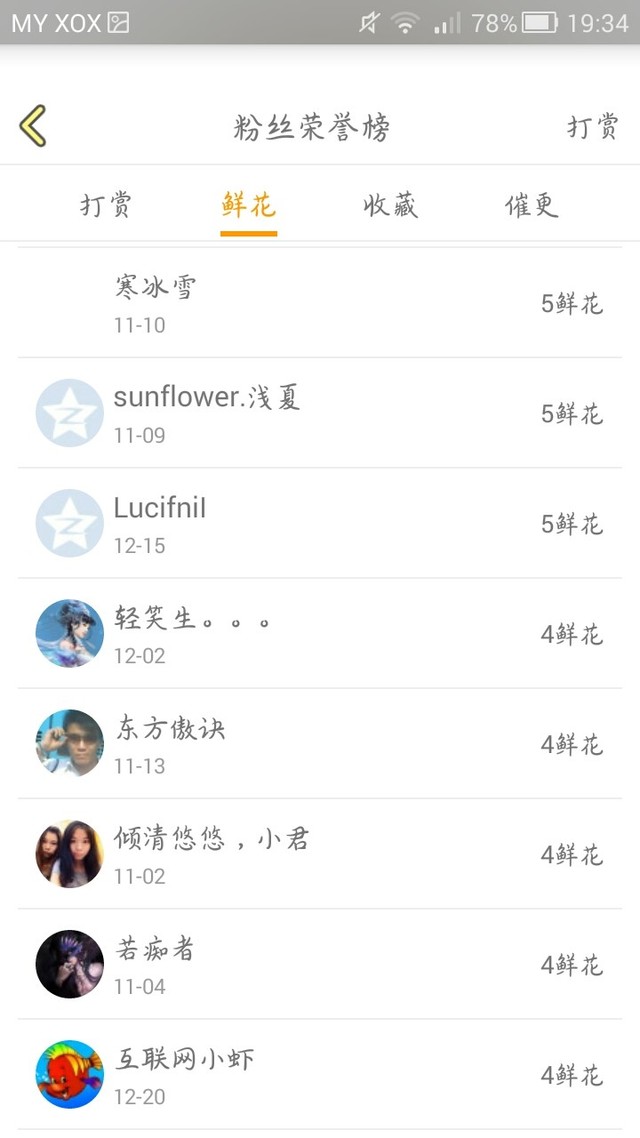View fan 东方傲诀's entry
Image resolution: width=640 pixels, height=1138 pixels.
[x=320, y=743]
